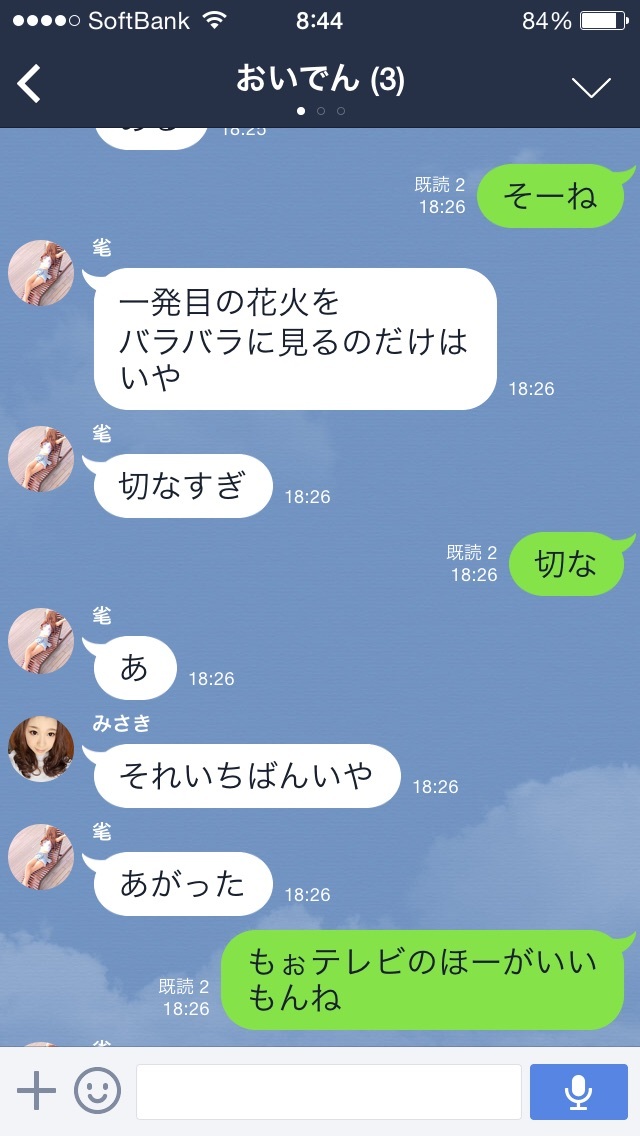The height and width of the screenshot is (1136, 640).
Task: Open the emoji and sticker picker
Action: 97,1091
